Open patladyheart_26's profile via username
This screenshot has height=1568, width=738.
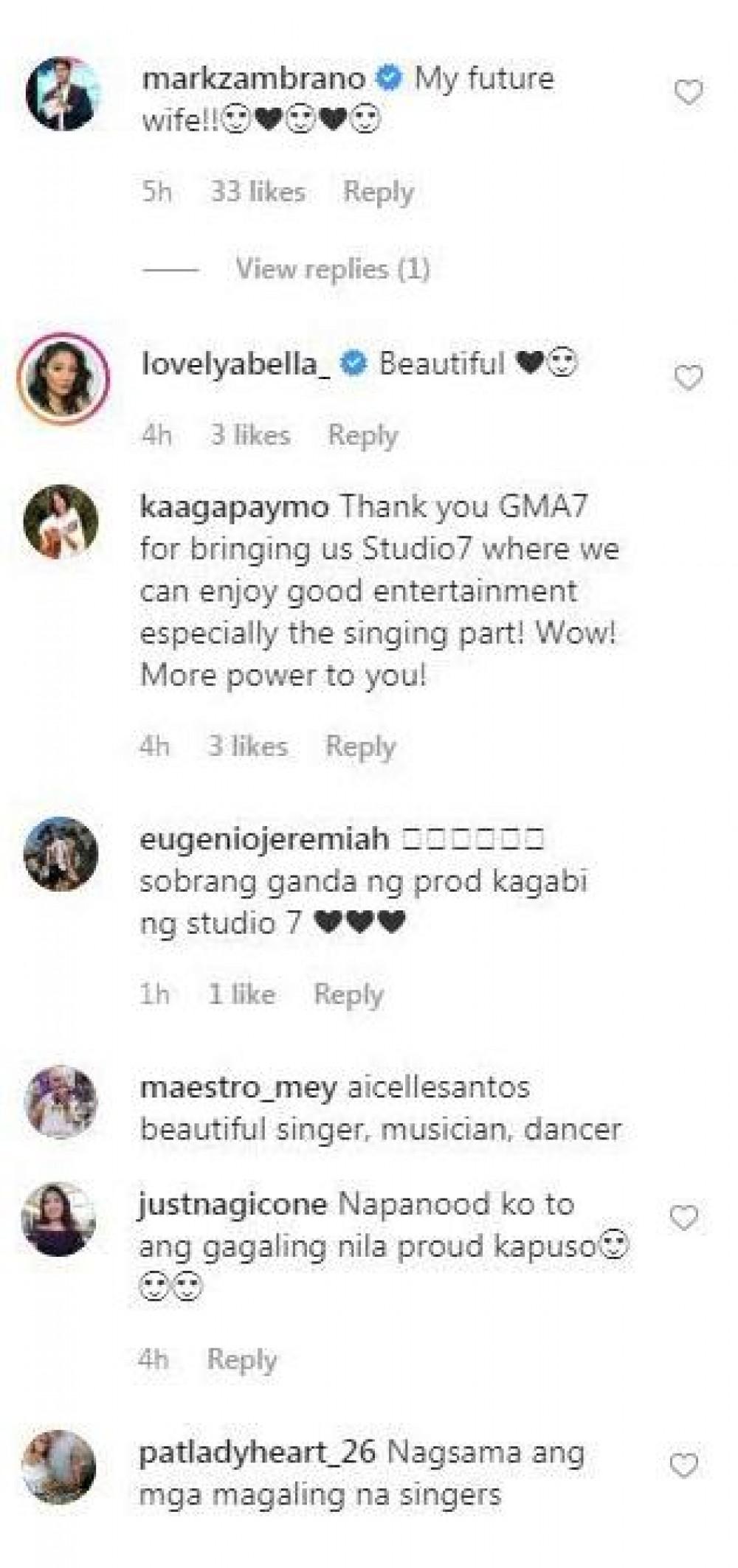(x=257, y=1453)
